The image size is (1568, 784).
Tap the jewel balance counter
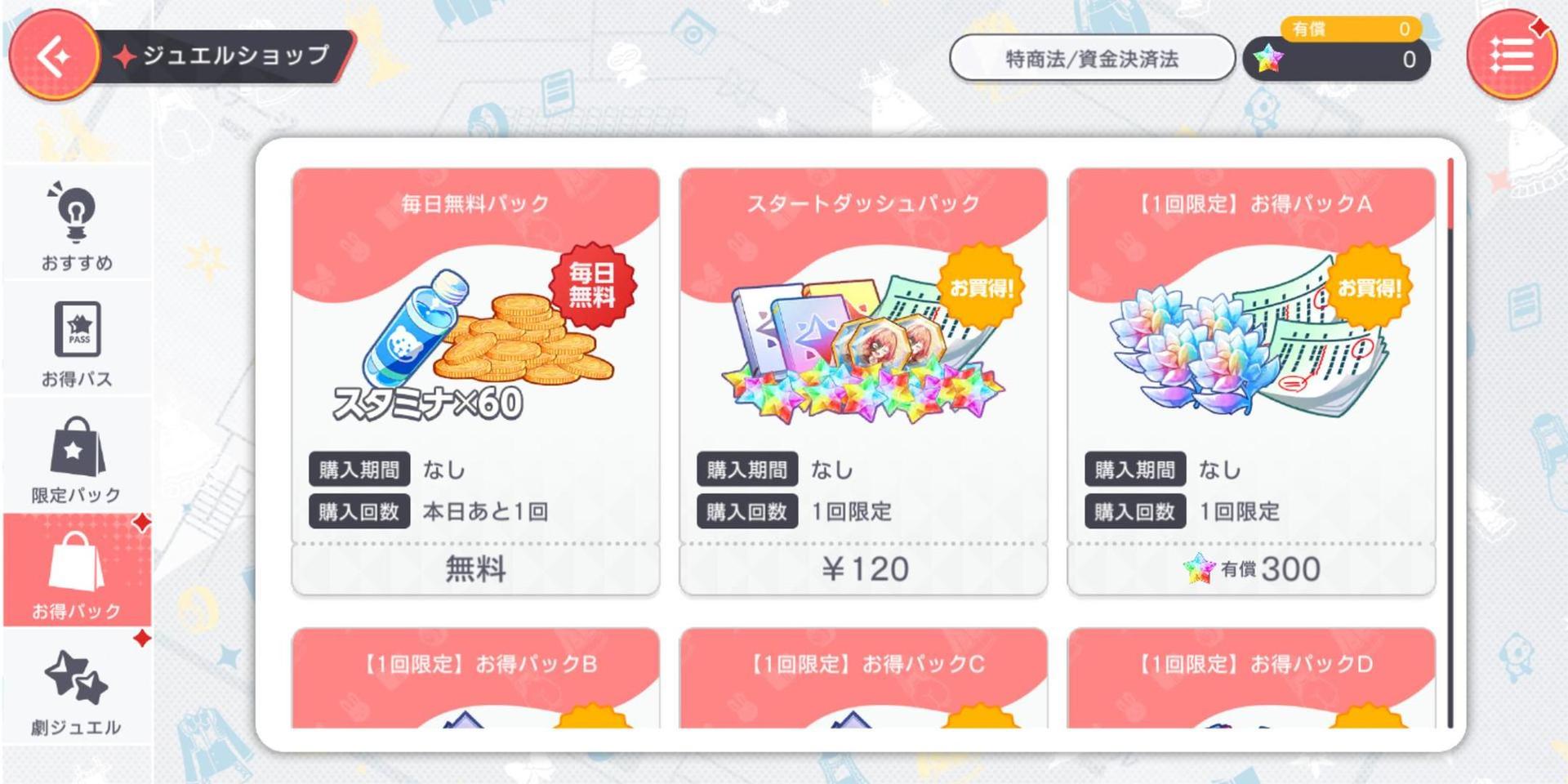(x=1338, y=59)
